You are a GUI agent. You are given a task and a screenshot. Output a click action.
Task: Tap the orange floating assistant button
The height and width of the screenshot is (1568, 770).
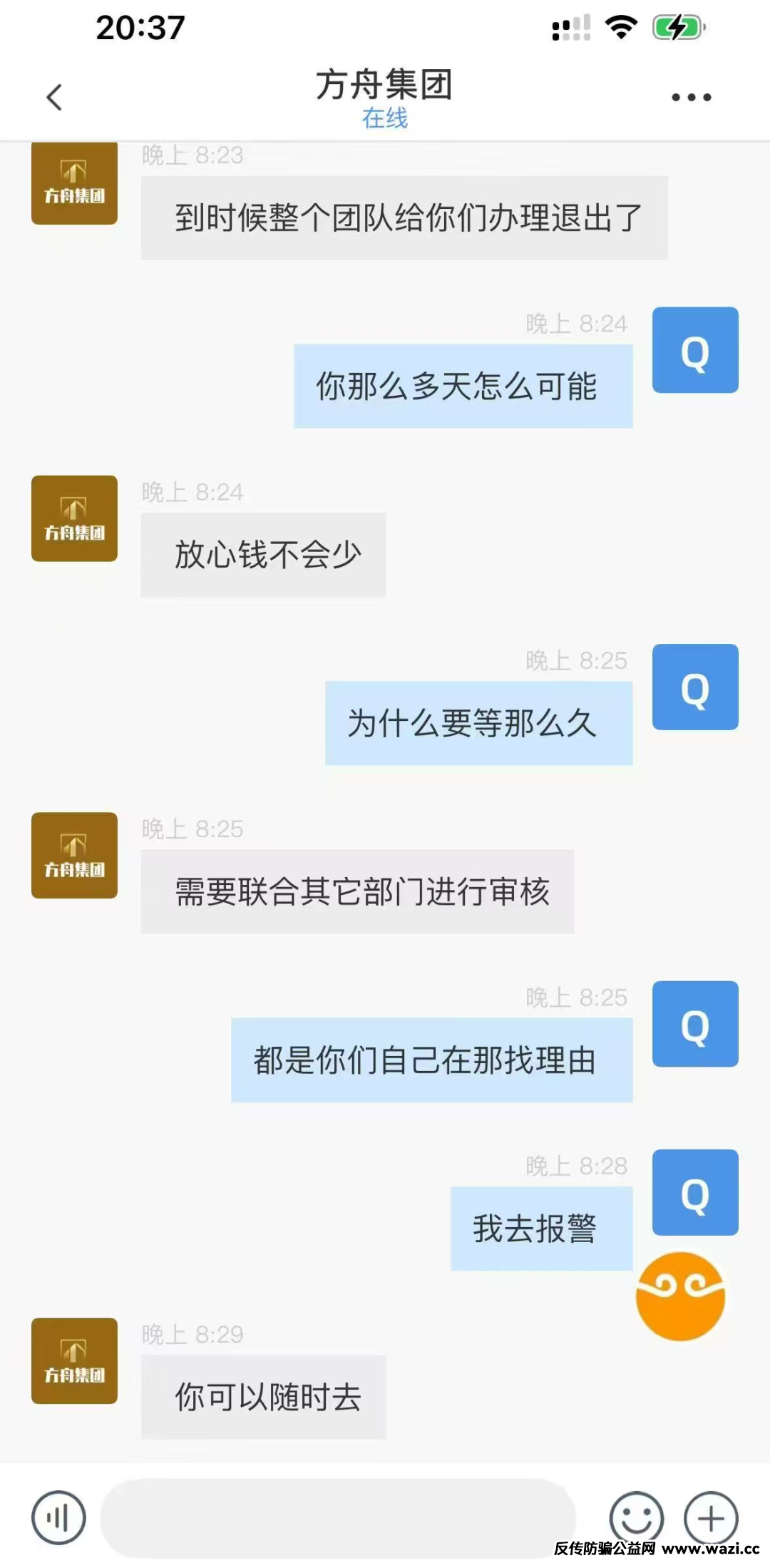[x=680, y=1296]
